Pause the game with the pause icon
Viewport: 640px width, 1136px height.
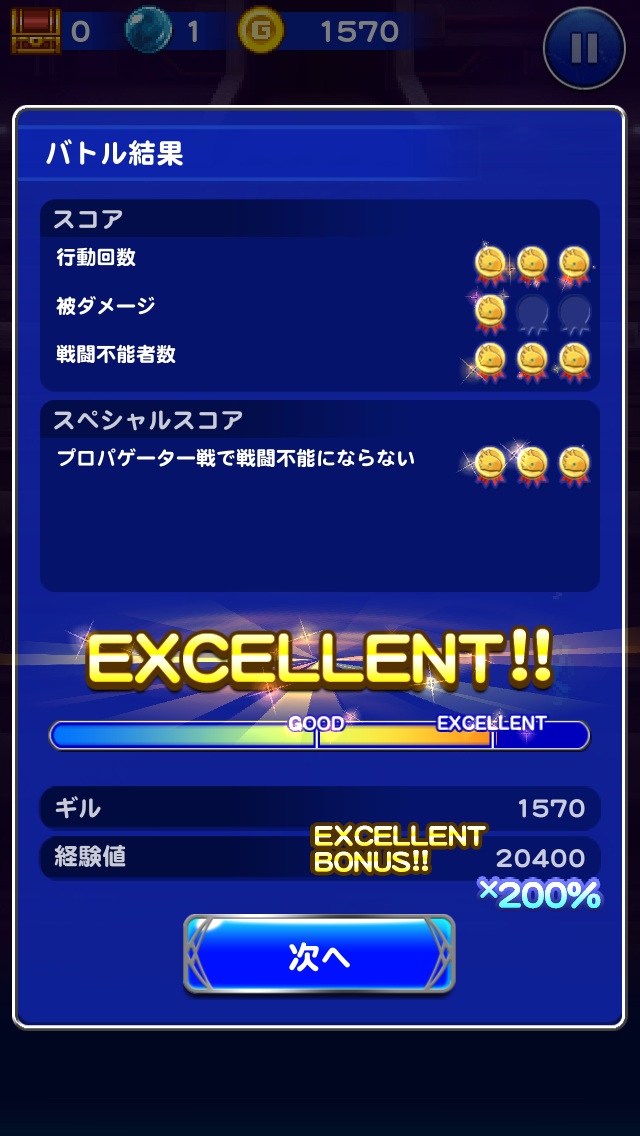pos(584,48)
